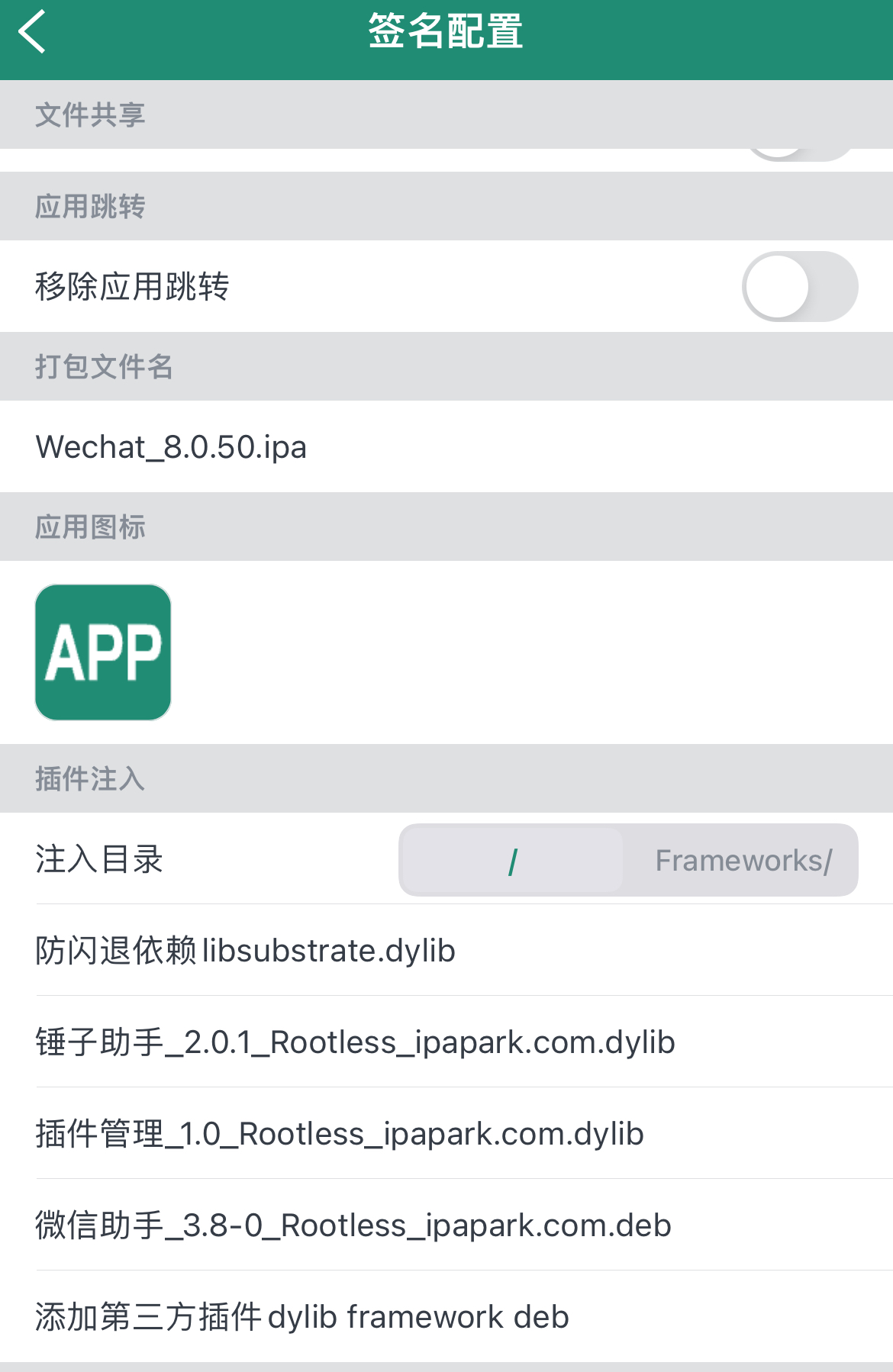Tap the 插件注入 section header
This screenshot has height=1372, width=893.
[89, 778]
